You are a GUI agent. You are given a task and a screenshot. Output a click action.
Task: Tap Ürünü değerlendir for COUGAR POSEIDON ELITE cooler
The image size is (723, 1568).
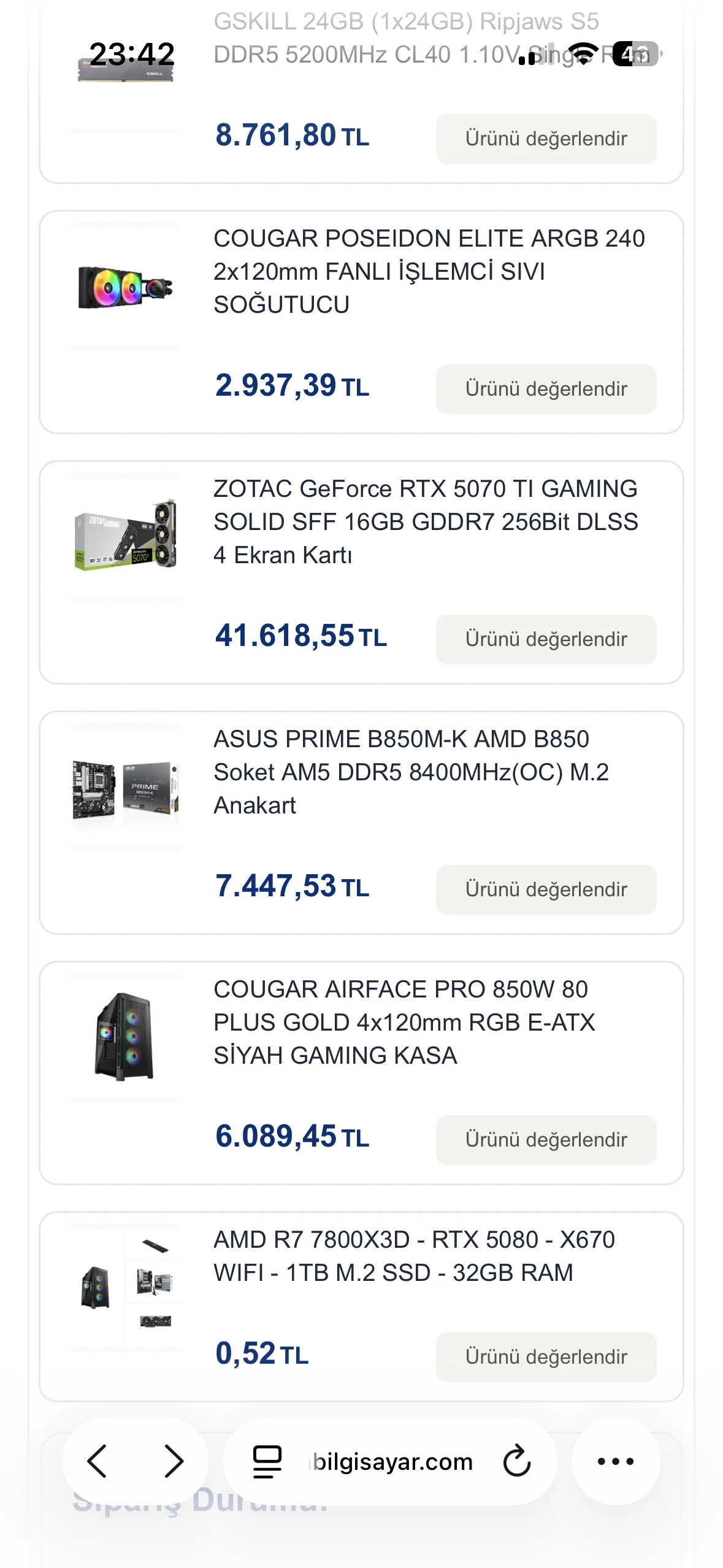pyautogui.click(x=545, y=389)
